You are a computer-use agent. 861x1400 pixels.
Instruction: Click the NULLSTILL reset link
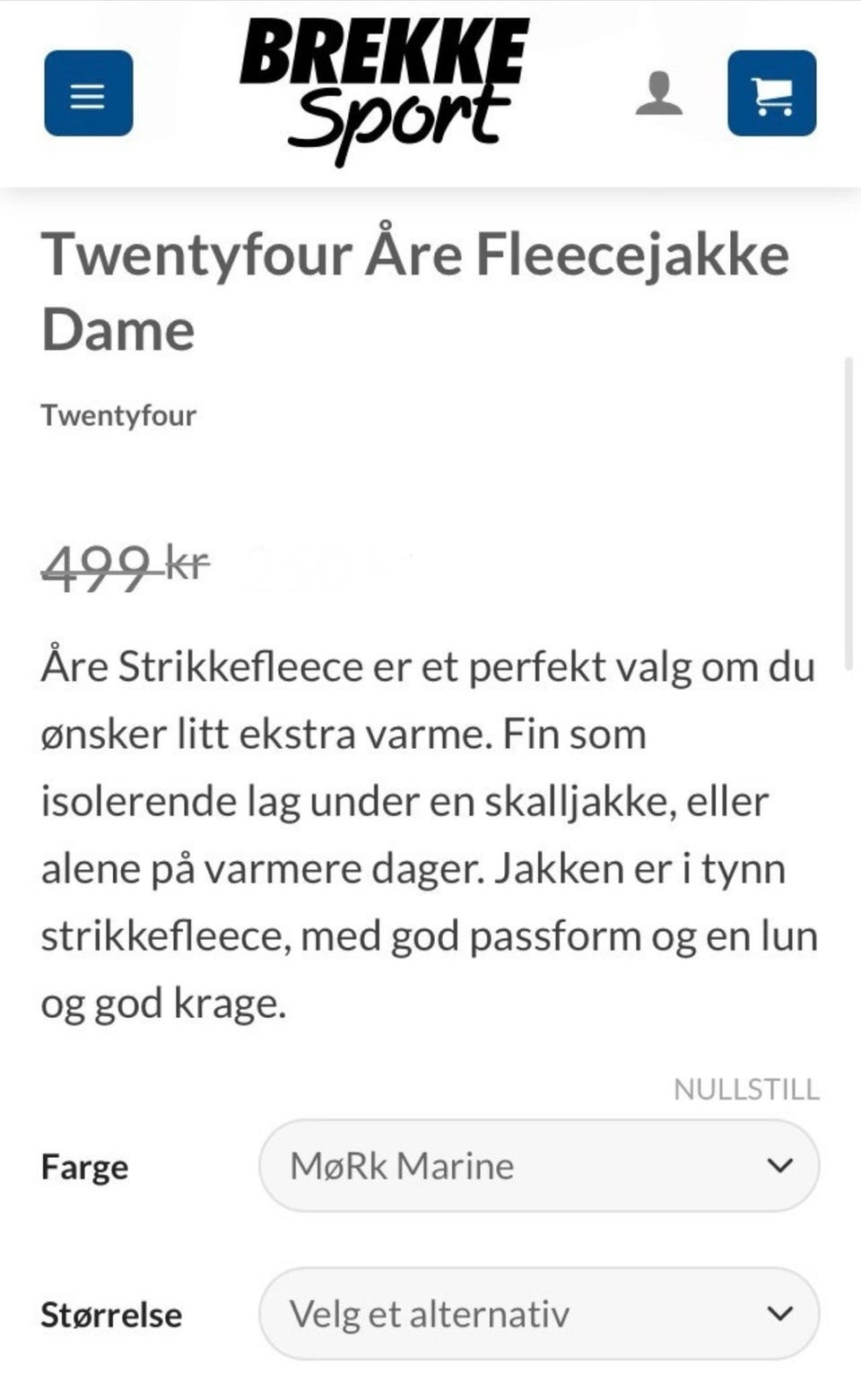747,1090
